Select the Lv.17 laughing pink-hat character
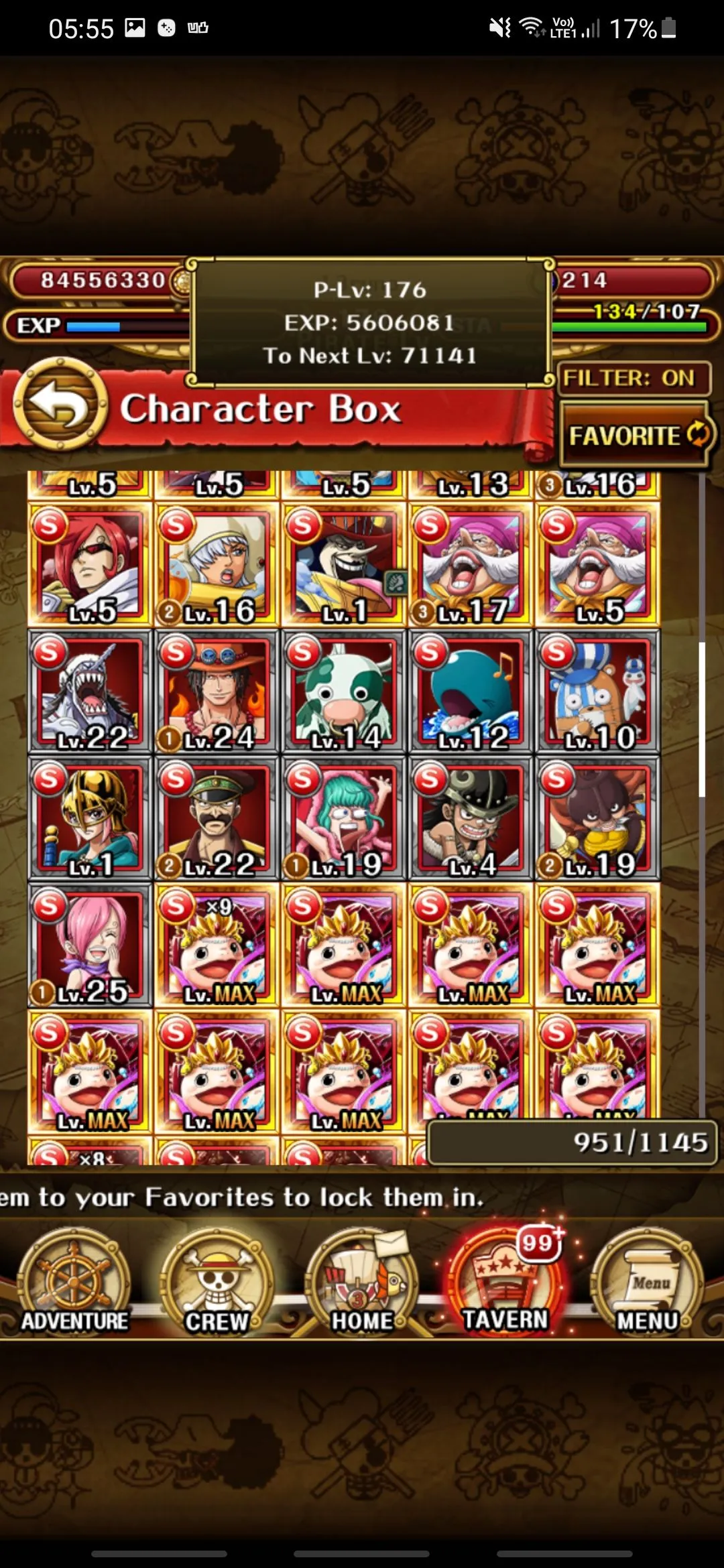The image size is (724, 1568). [x=471, y=566]
